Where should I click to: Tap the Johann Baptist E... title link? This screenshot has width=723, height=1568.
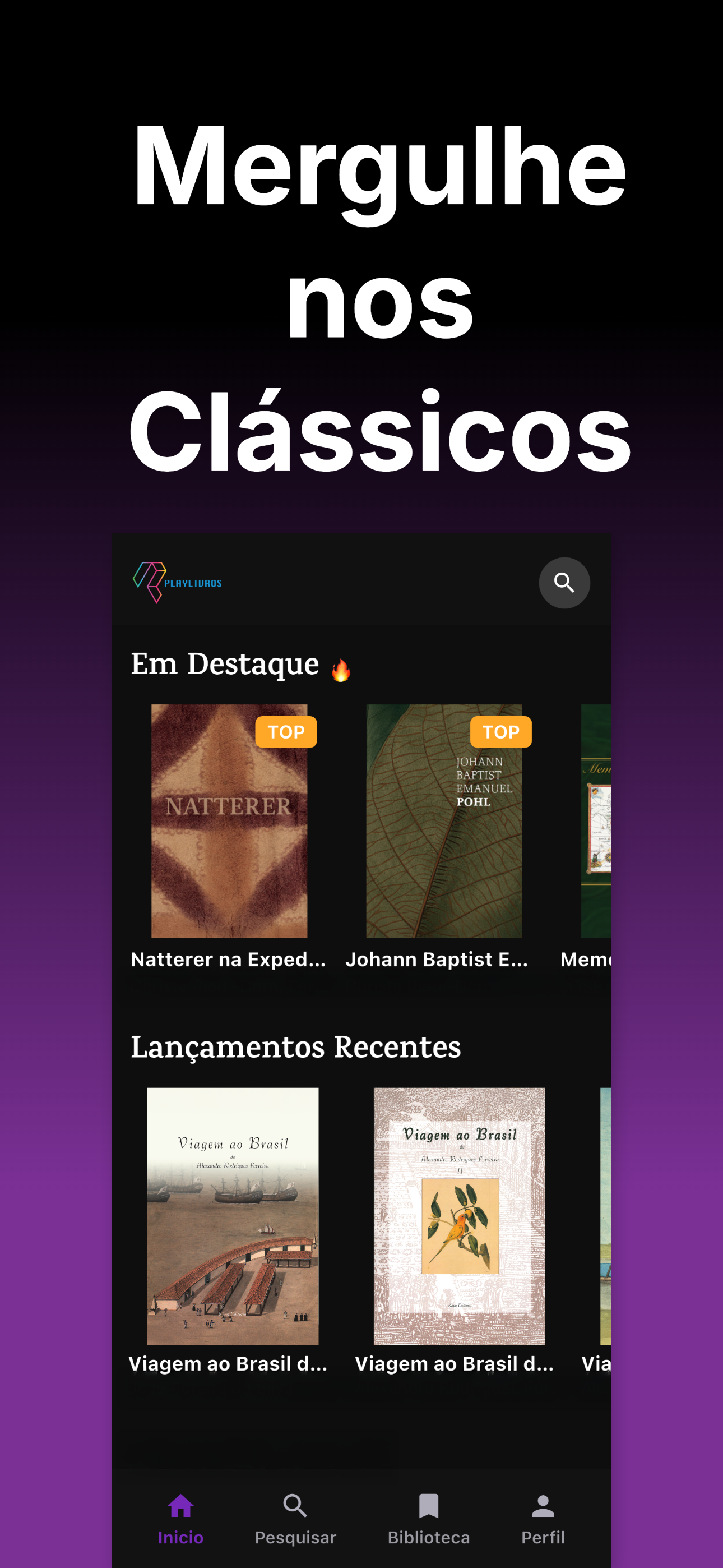pyautogui.click(x=438, y=959)
